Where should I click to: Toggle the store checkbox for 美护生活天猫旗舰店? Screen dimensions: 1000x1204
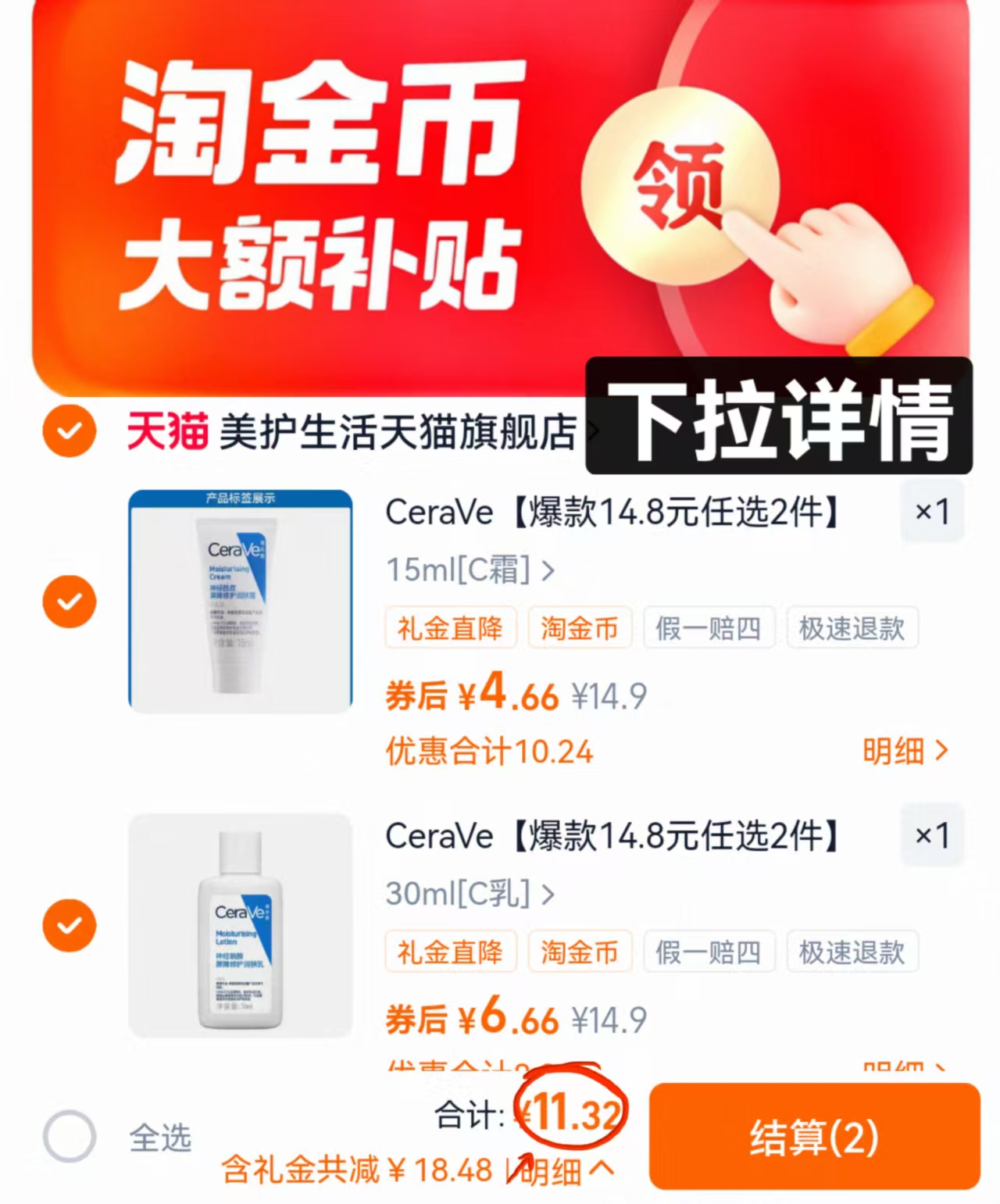[x=70, y=431]
